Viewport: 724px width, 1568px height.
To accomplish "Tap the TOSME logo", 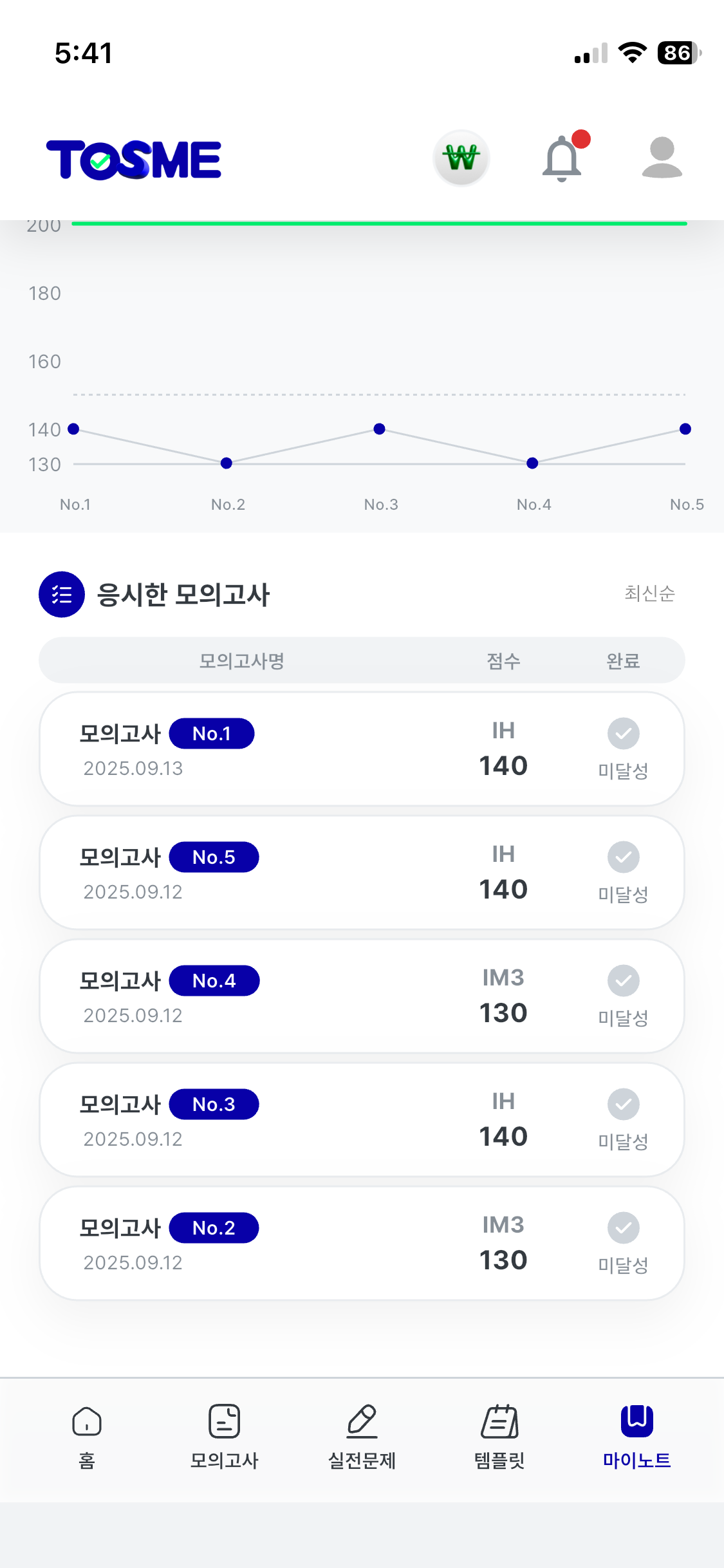I will pos(134,160).
